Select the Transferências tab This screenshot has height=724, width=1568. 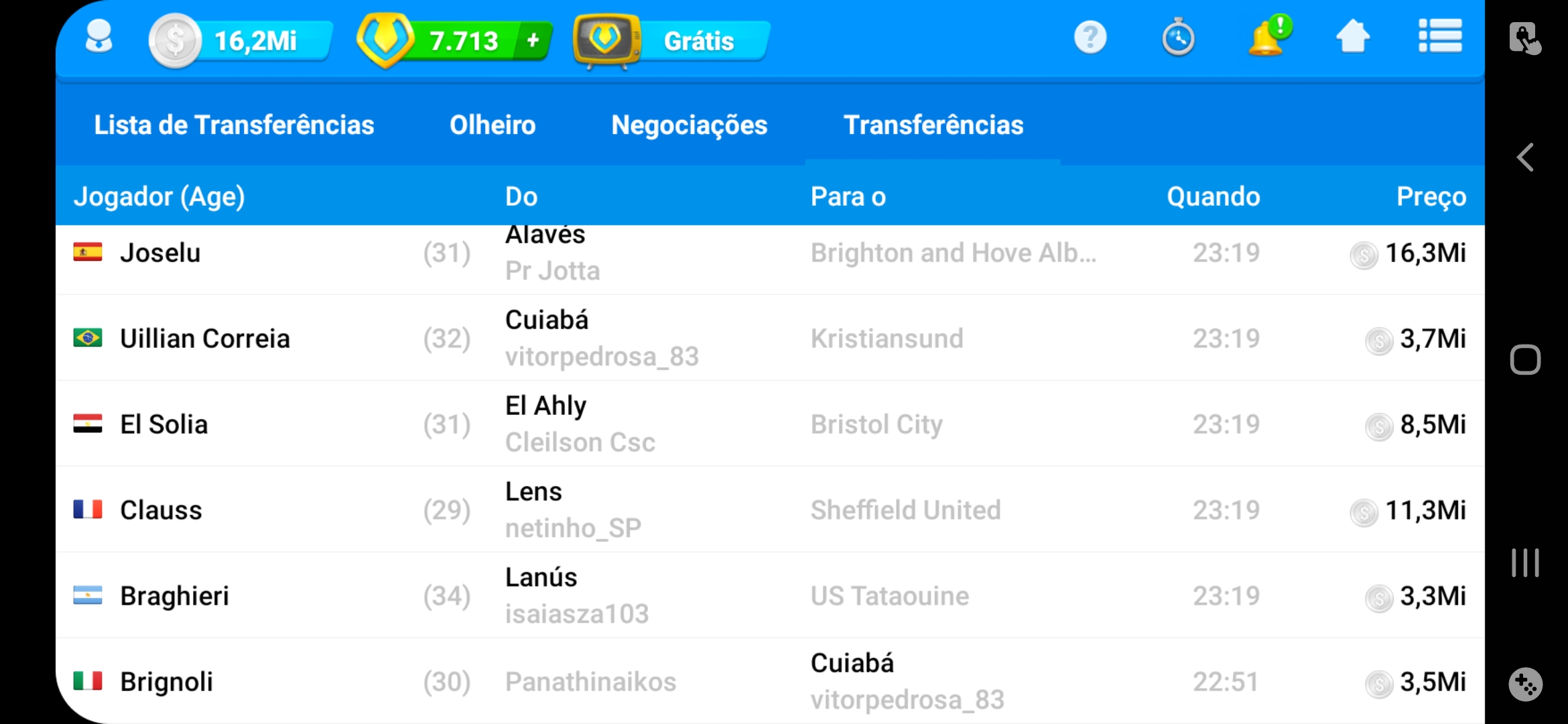tap(933, 125)
